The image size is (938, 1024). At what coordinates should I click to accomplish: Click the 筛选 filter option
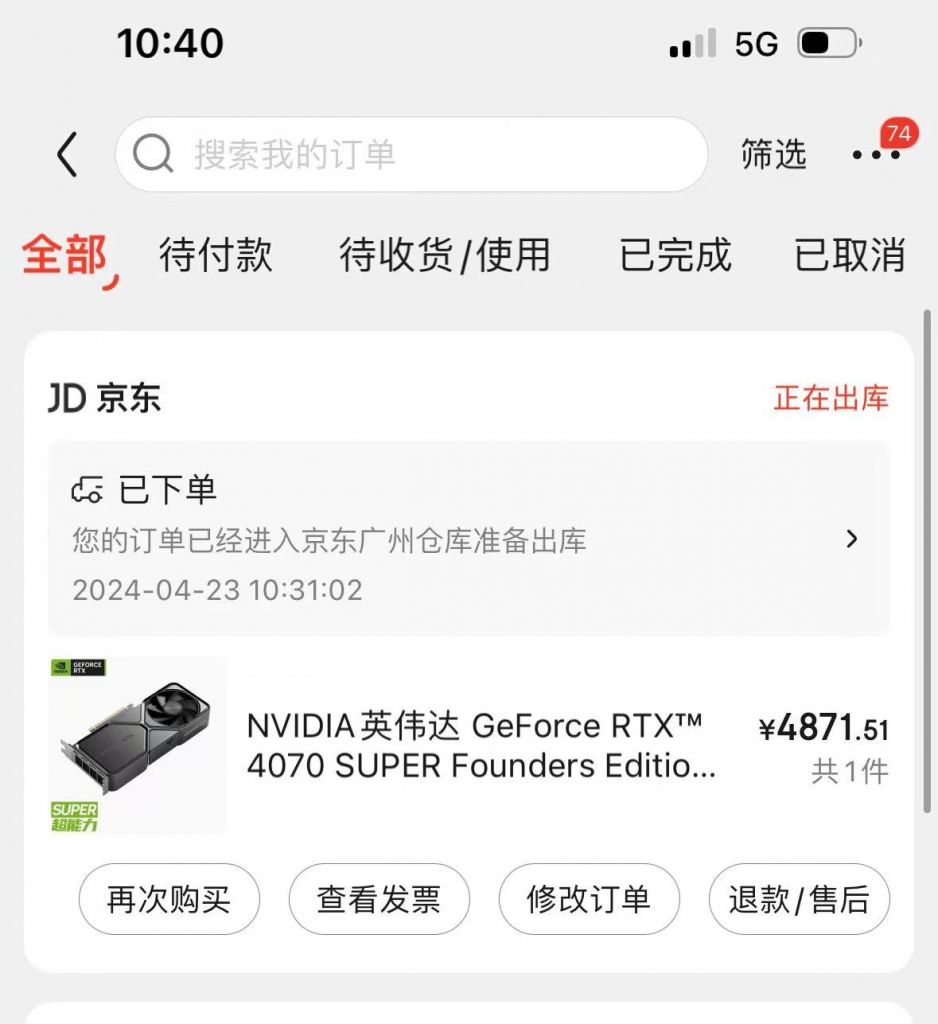pos(775,157)
